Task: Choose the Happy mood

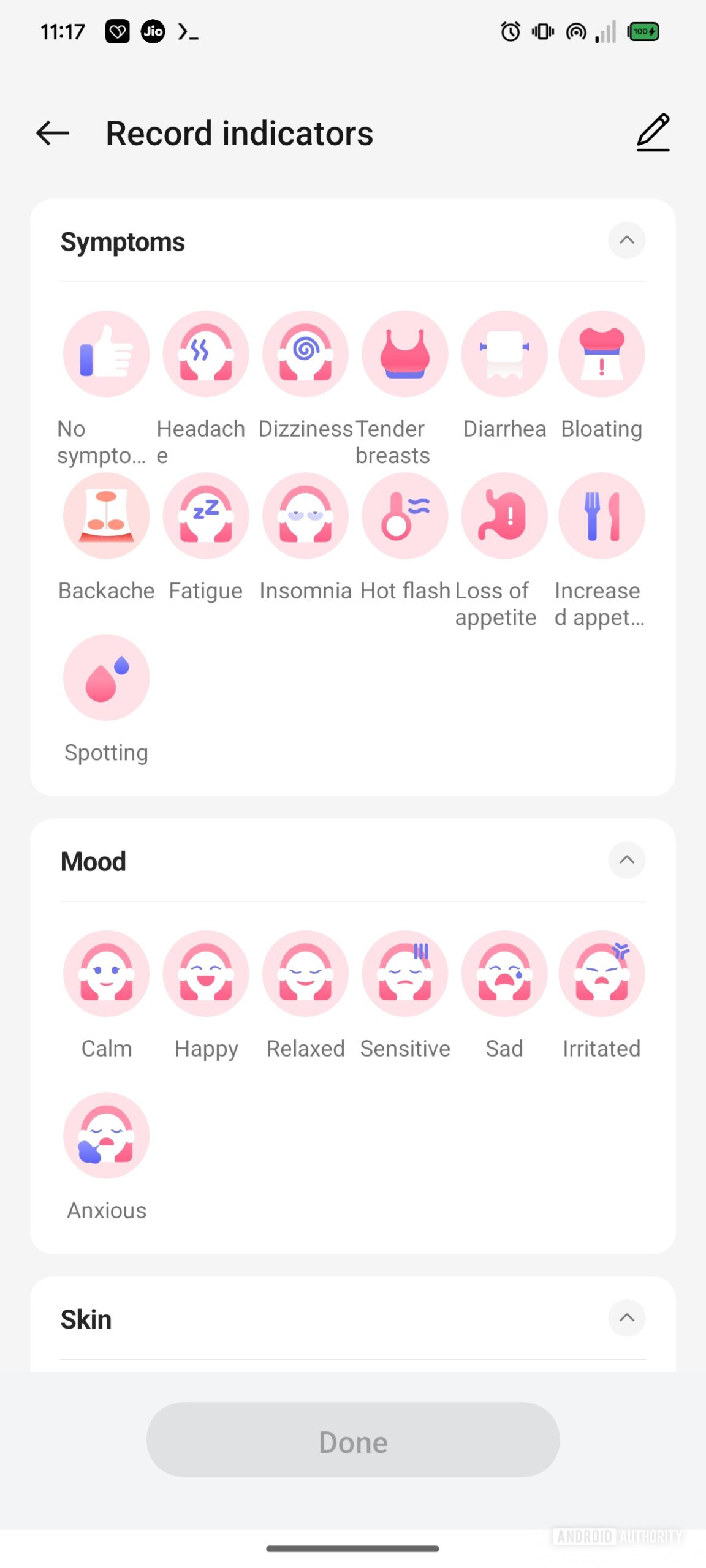Action: [206, 973]
